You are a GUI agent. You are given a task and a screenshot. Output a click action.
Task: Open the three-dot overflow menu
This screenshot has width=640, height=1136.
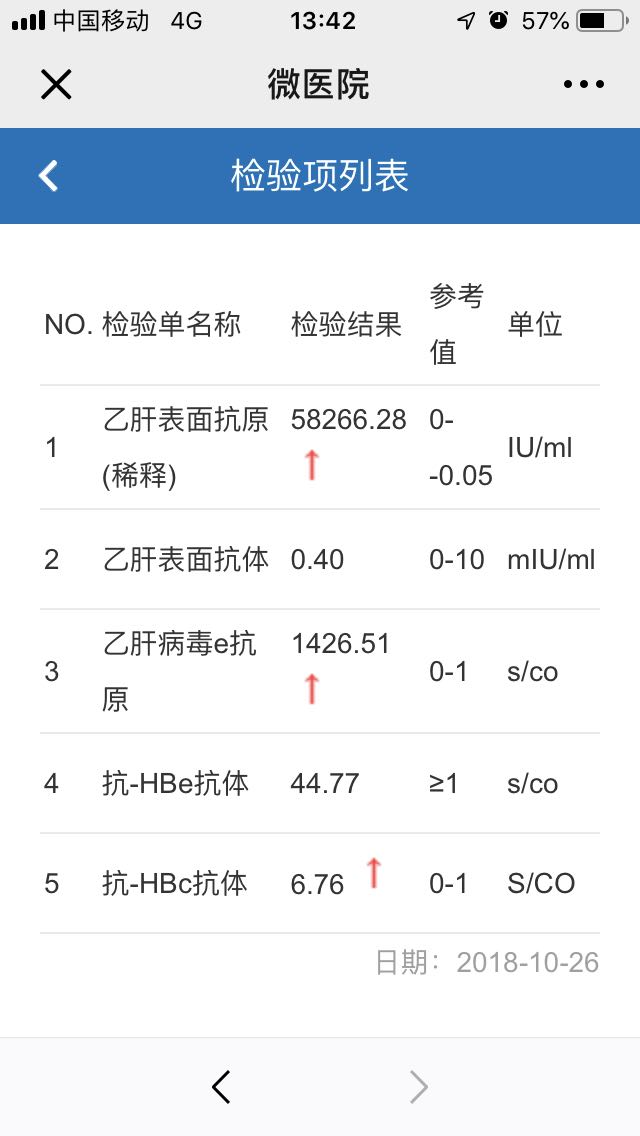[x=584, y=85]
